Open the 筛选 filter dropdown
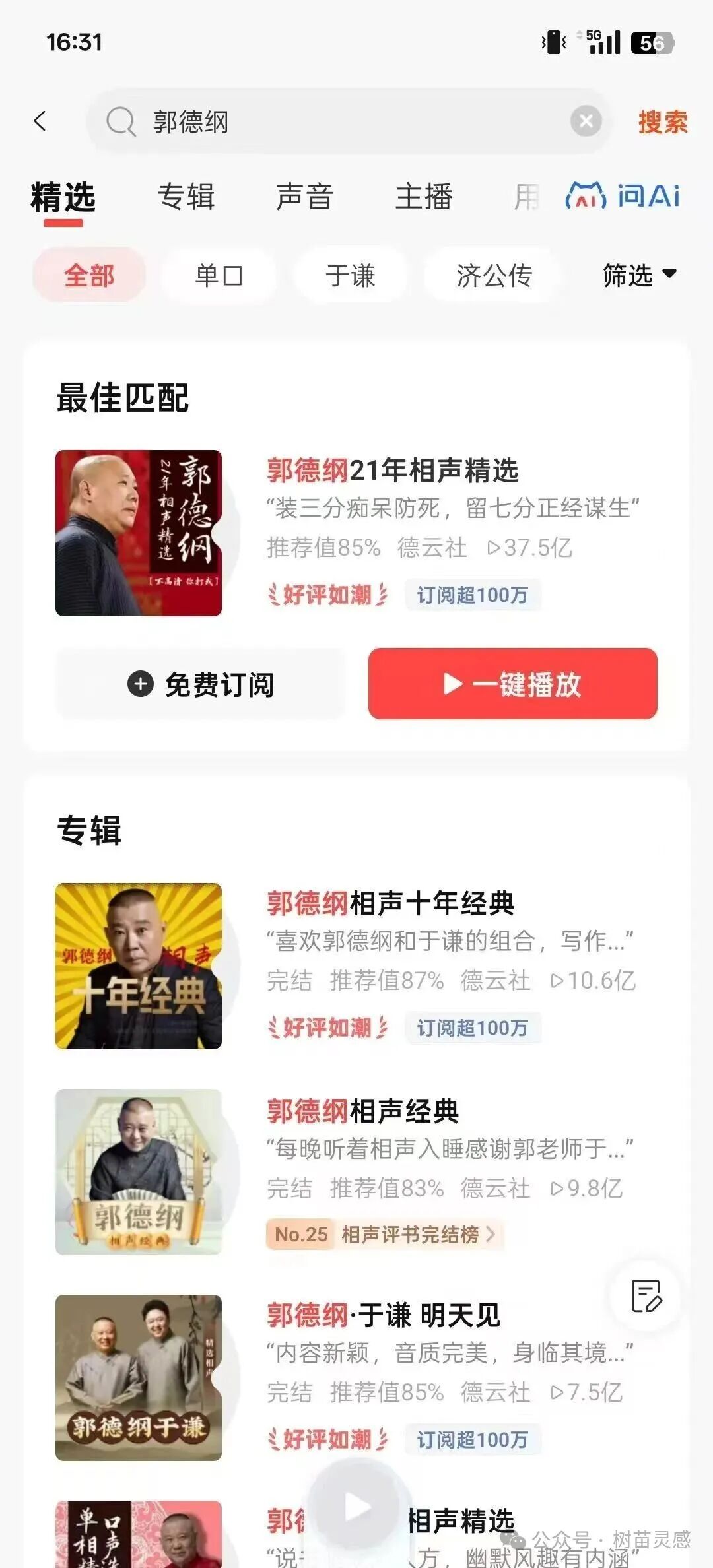This screenshot has width=713, height=1568. tap(638, 275)
